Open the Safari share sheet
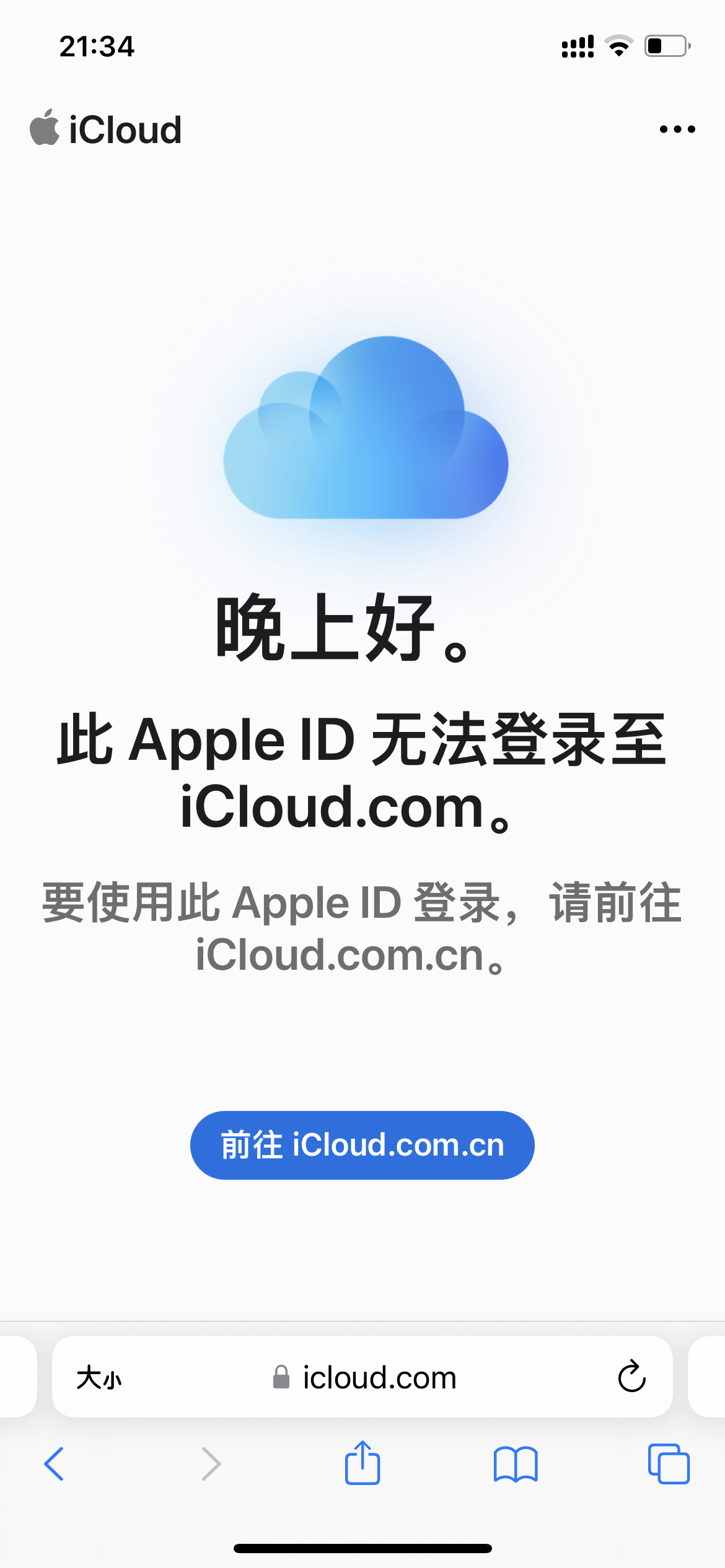Image resolution: width=725 pixels, height=1568 pixels. (362, 1463)
